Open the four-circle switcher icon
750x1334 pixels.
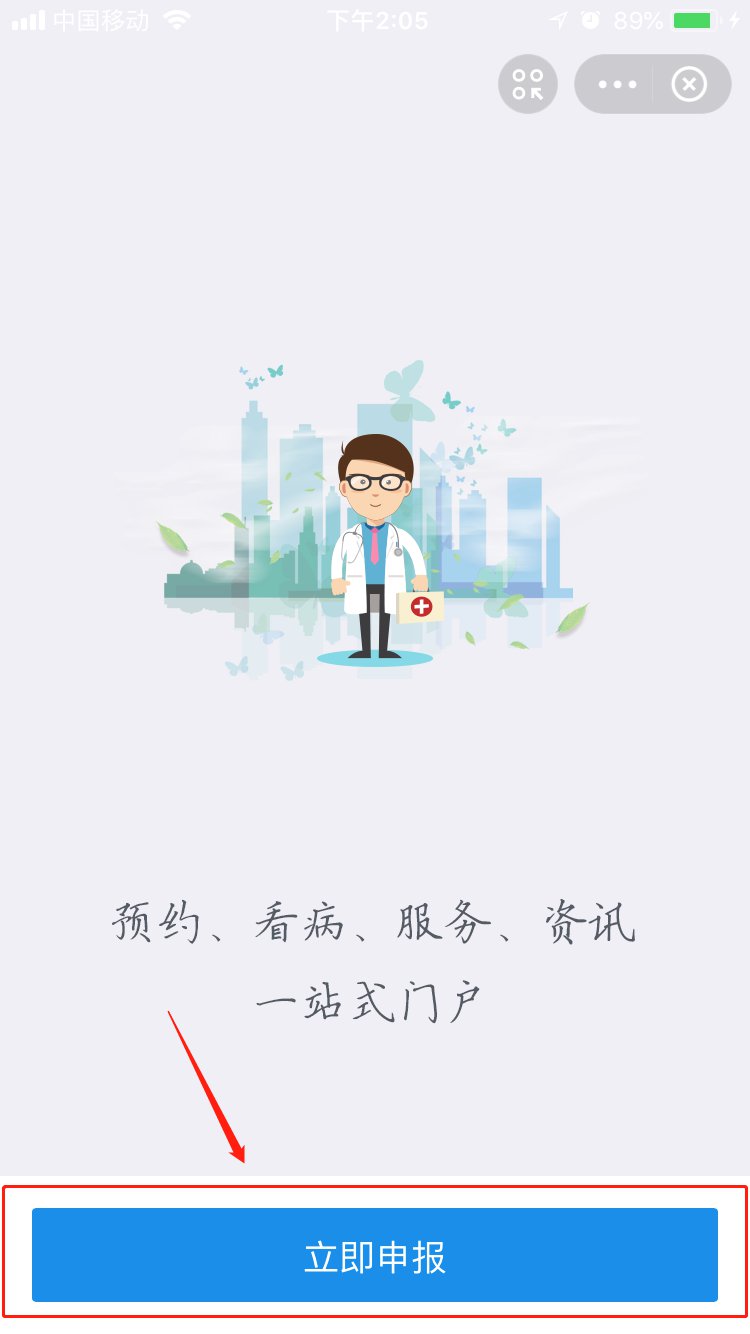click(528, 85)
